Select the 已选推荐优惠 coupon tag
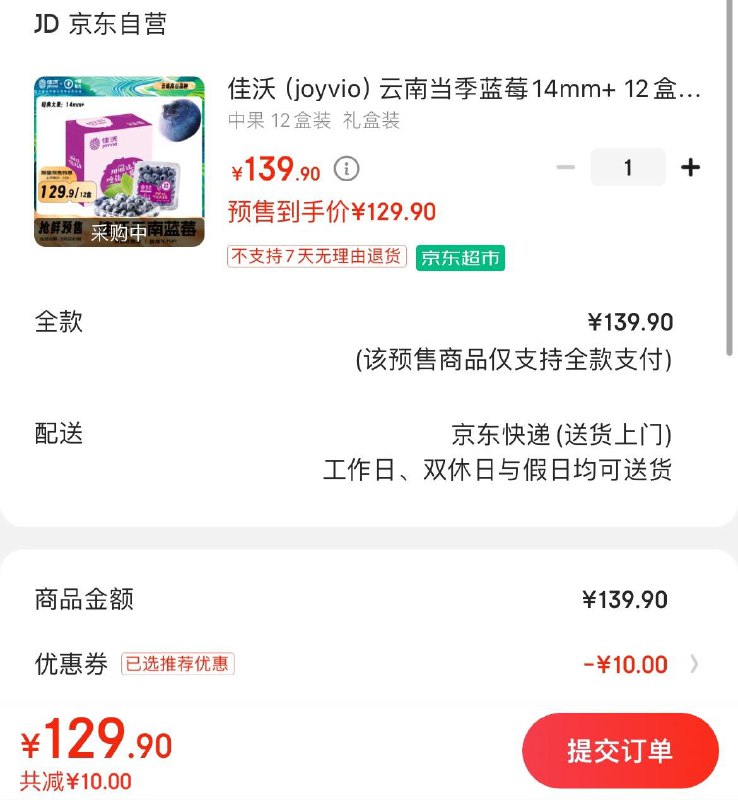The width and height of the screenshot is (738, 800). click(180, 664)
